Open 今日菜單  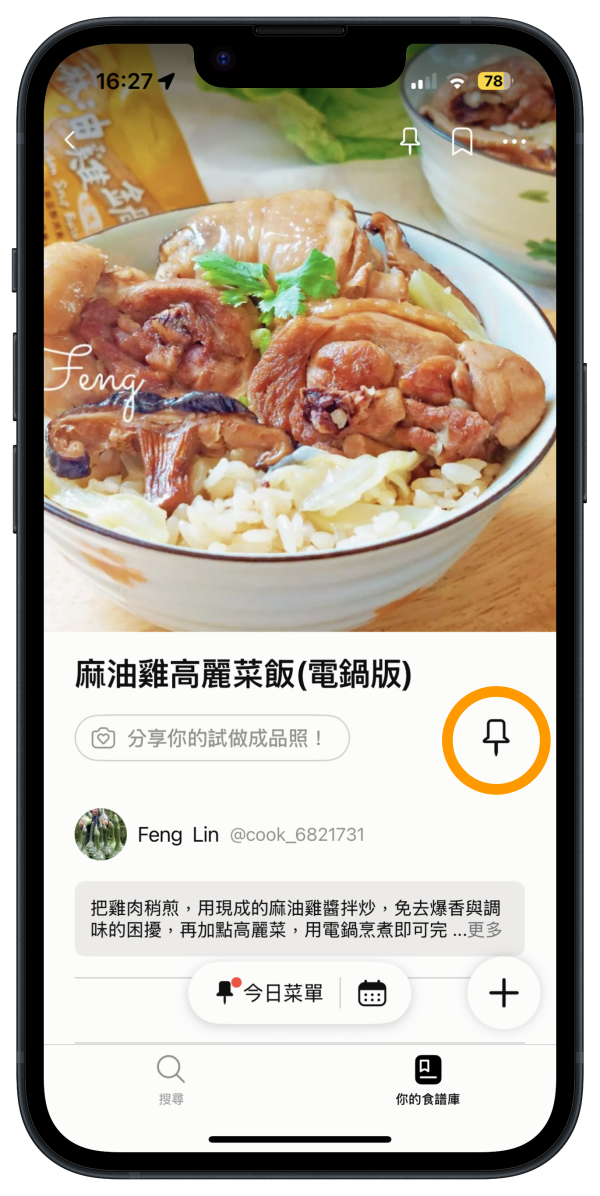pyautogui.click(x=268, y=993)
